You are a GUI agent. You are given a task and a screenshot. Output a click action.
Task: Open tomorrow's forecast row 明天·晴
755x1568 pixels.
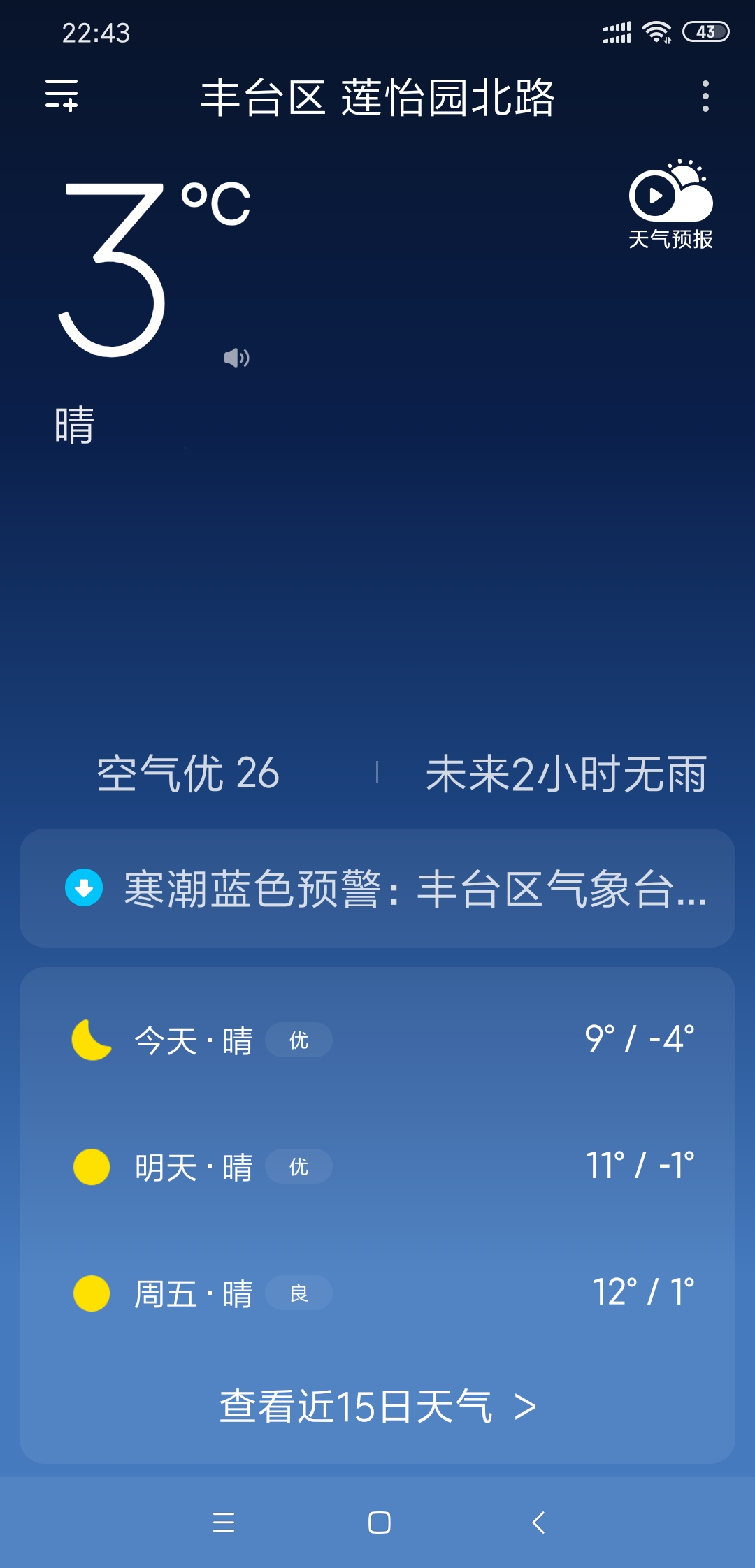pyautogui.click(x=377, y=1166)
